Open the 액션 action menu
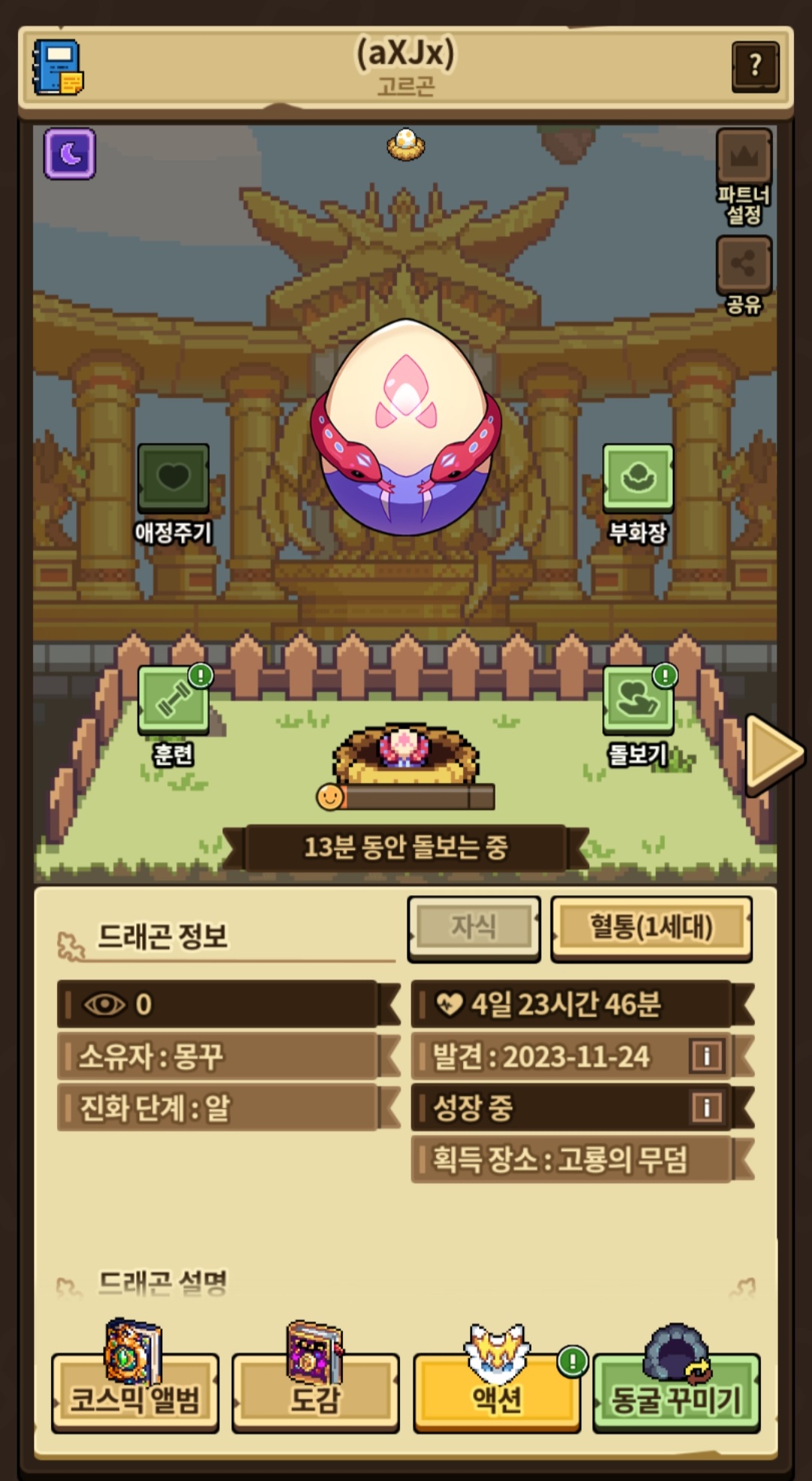This screenshot has height=1481, width=812. (496, 1398)
